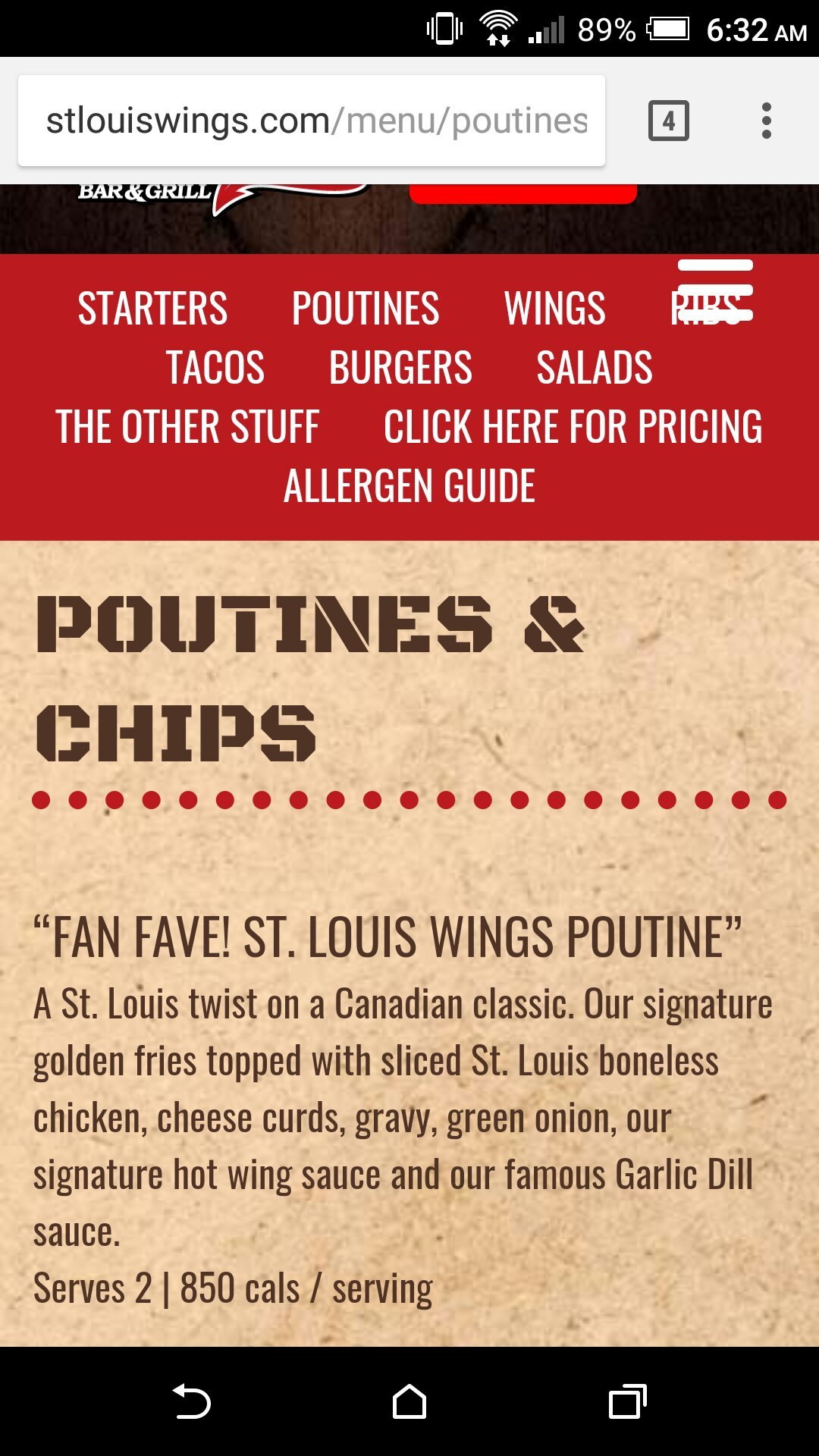819x1456 pixels.
Task: Go back using system back button
Action: pos(192,1401)
